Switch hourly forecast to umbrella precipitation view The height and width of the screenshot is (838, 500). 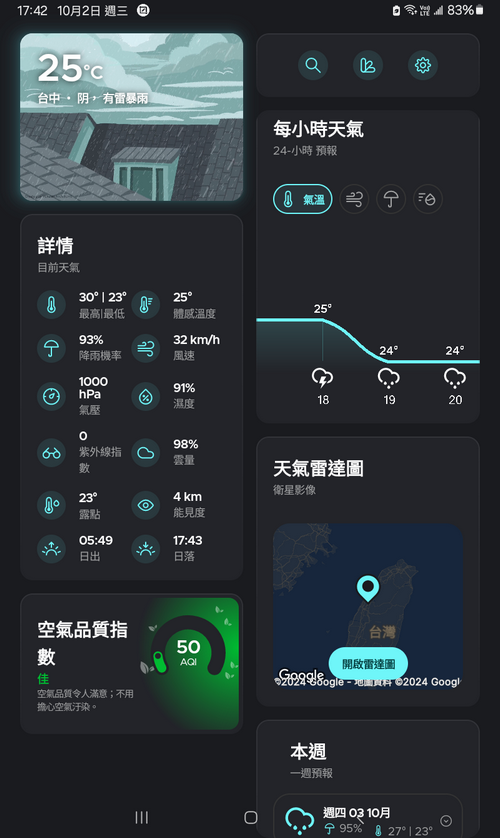391,199
